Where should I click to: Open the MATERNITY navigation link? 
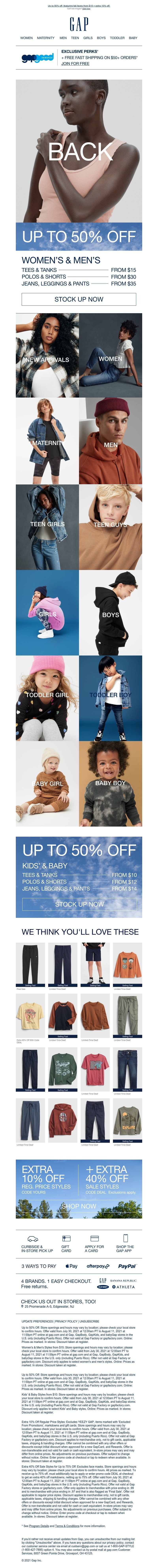46,38
